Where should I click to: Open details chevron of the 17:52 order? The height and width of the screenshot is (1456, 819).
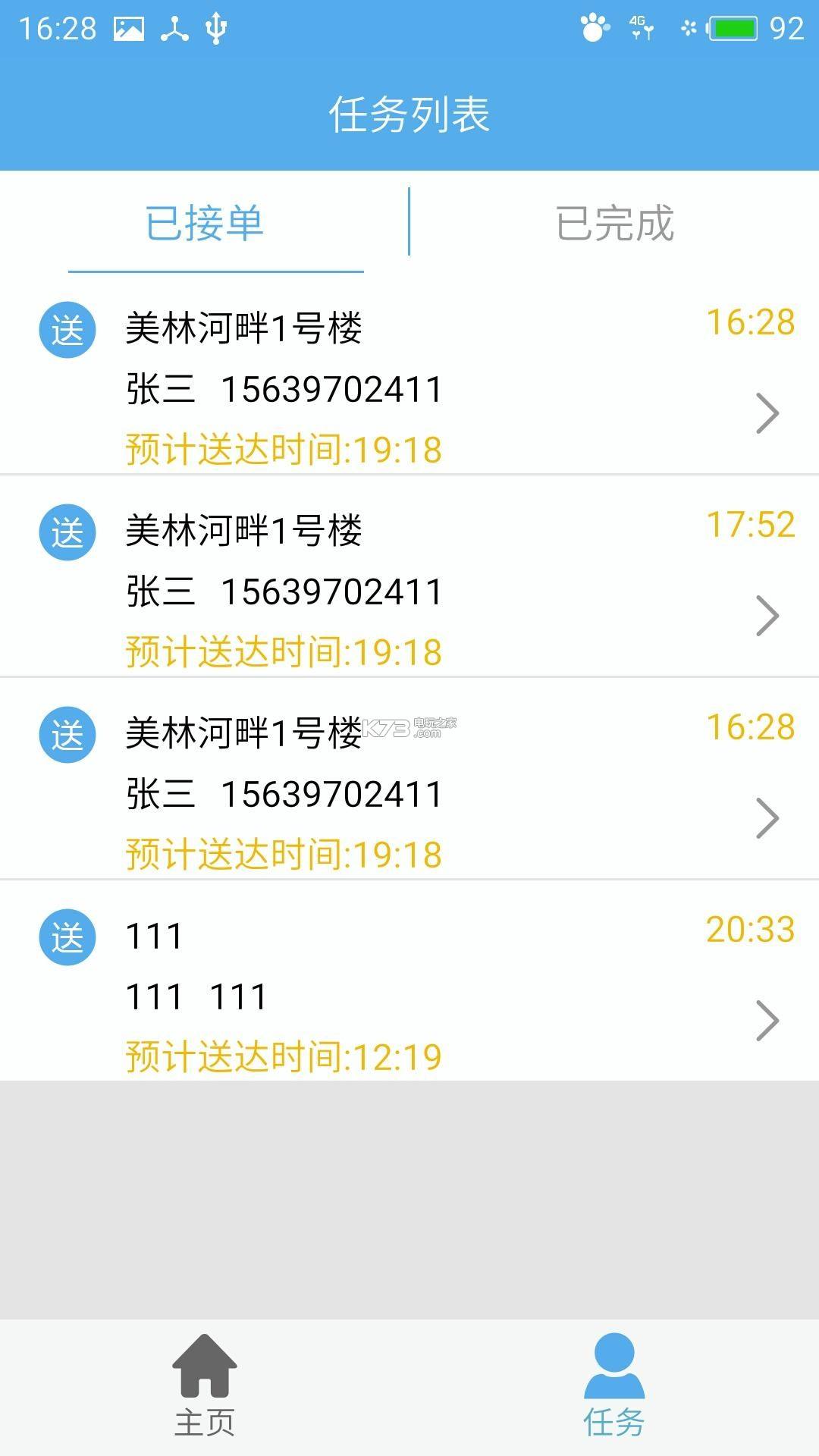767,614
